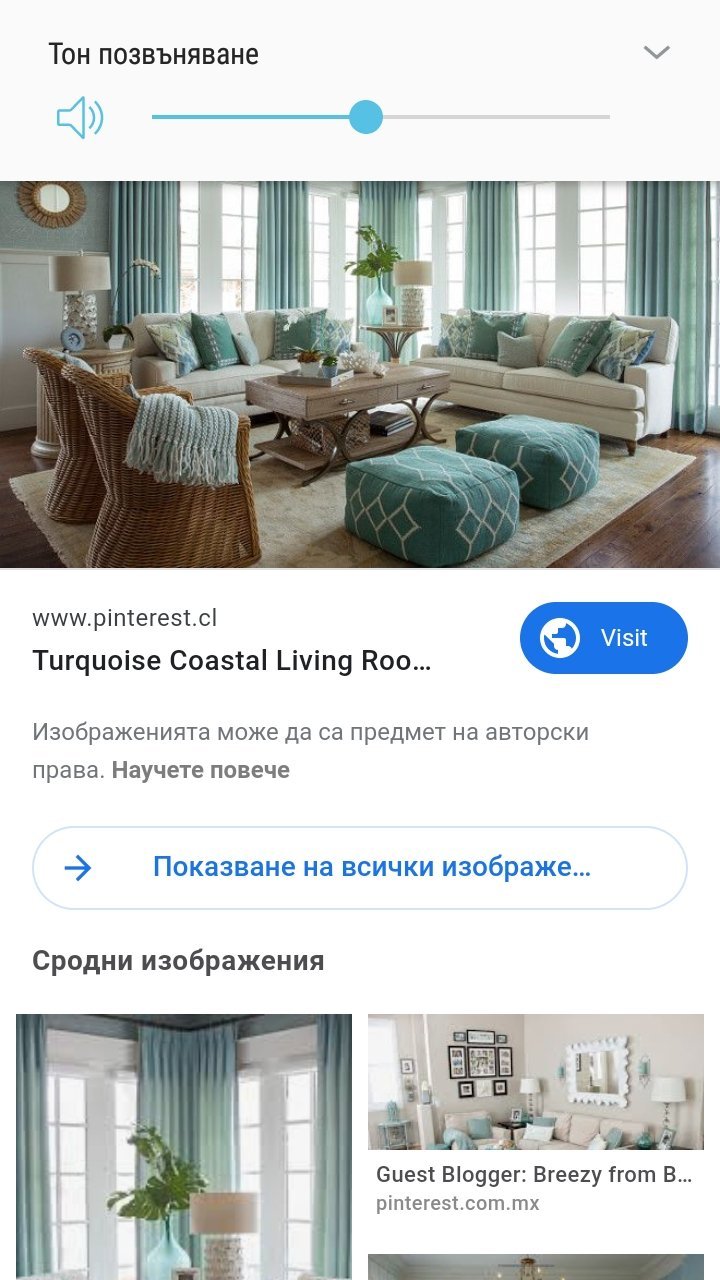Tap the Visit button for pinterest.cl
This screenshot has width=720, height=1280.
point(603,638)
